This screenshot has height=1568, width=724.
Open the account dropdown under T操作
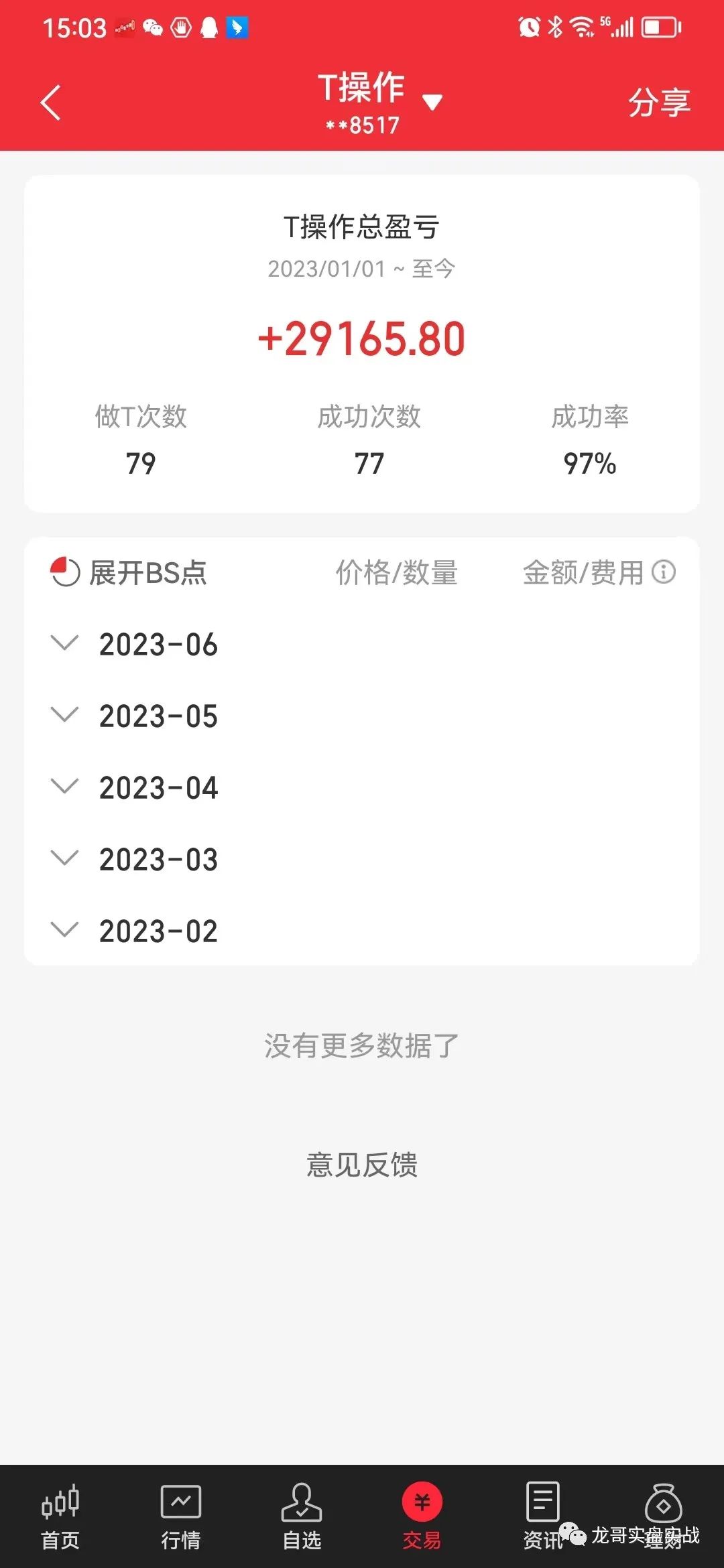coord(433,99)
